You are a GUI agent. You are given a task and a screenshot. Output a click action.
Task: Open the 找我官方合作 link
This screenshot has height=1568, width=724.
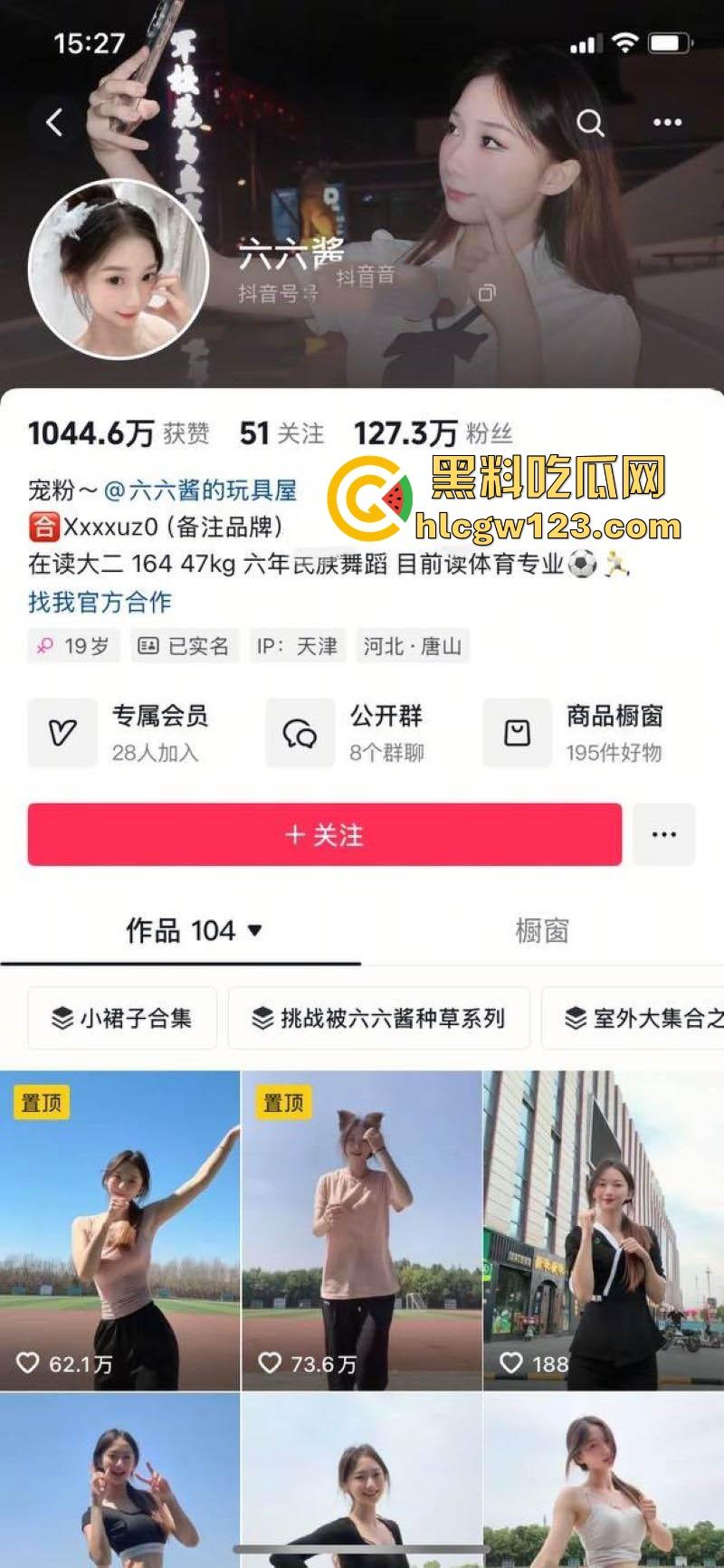pos(100,602)
